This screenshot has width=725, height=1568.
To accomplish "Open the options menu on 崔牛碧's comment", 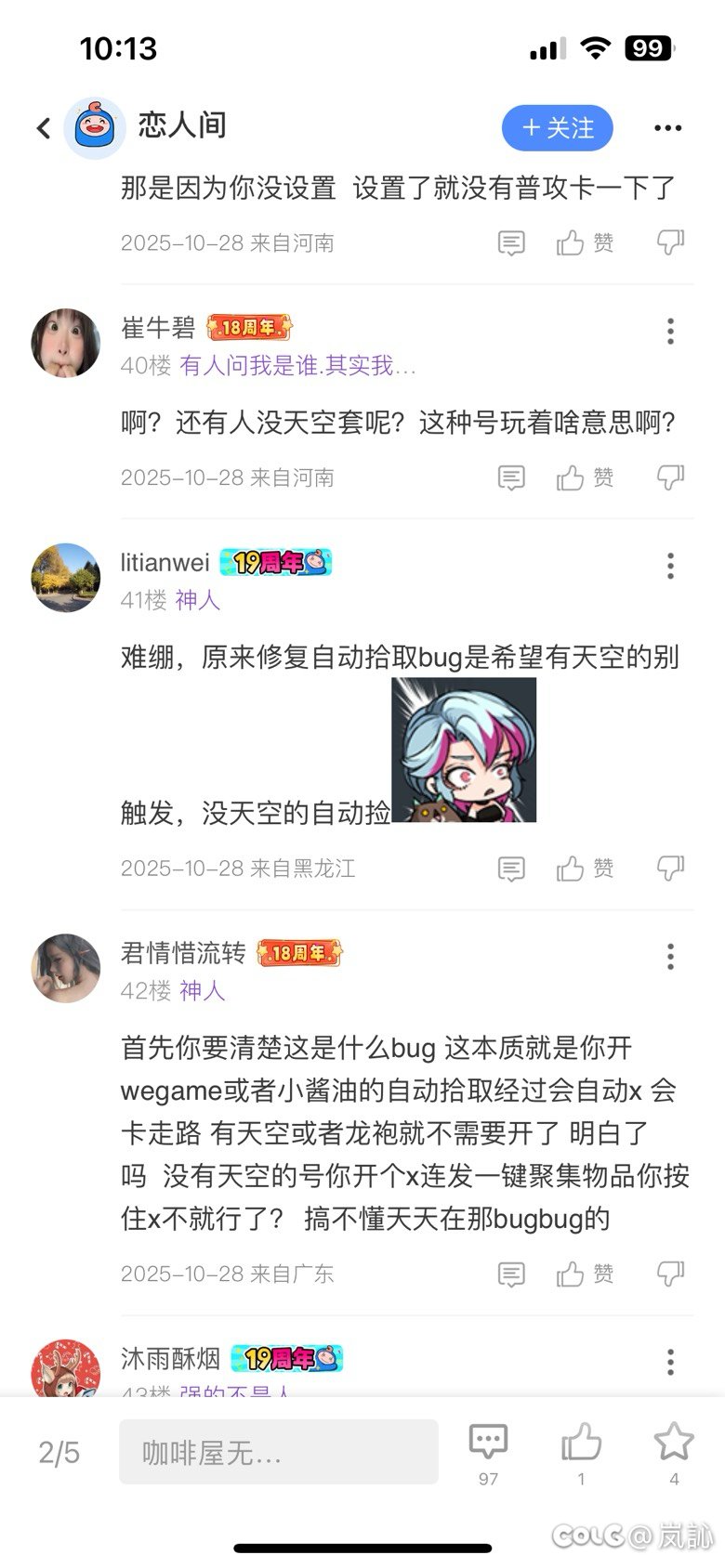I will pyautogui.click(x=669, y=332).
